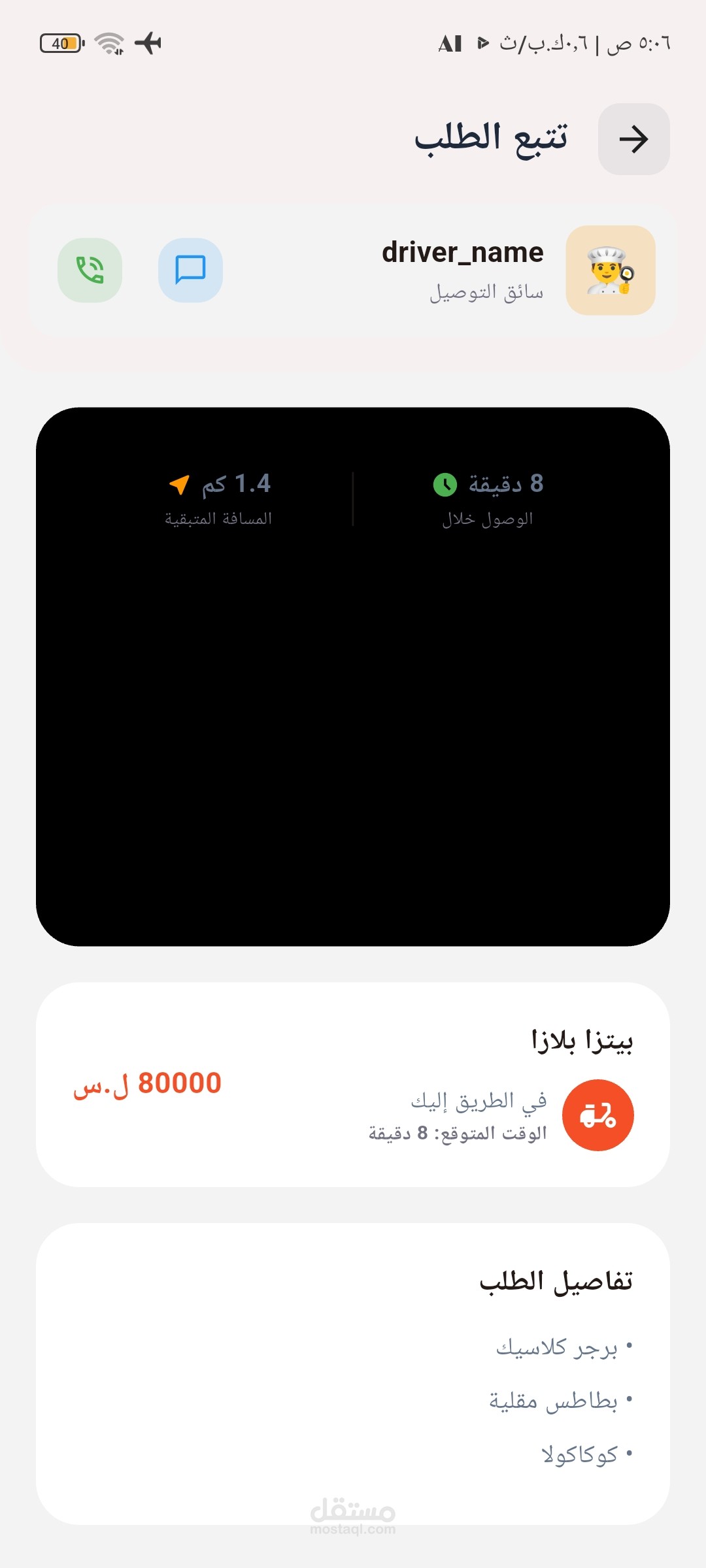Call the delivery driver
This screenshot has height=1568, width=706.
pos(90,270)
